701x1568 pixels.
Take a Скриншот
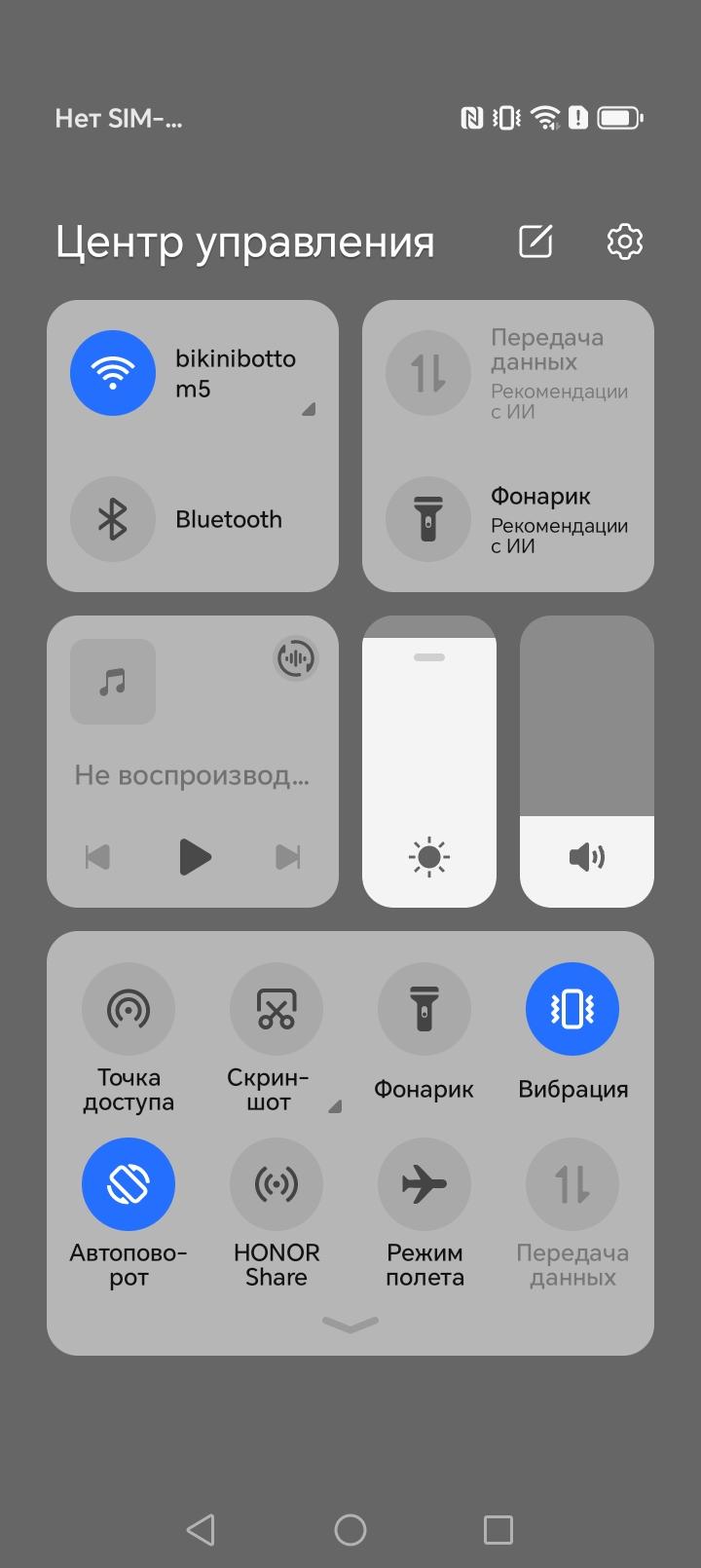[x=277, y=1009]
